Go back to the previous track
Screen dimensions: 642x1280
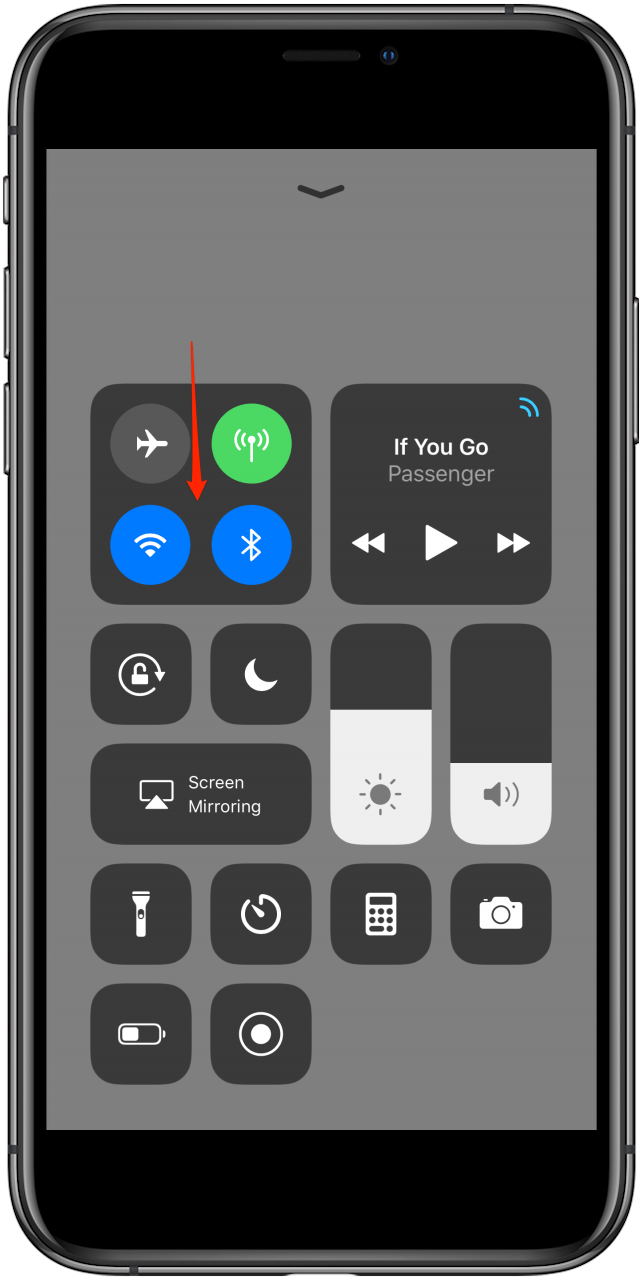(368, 543)
